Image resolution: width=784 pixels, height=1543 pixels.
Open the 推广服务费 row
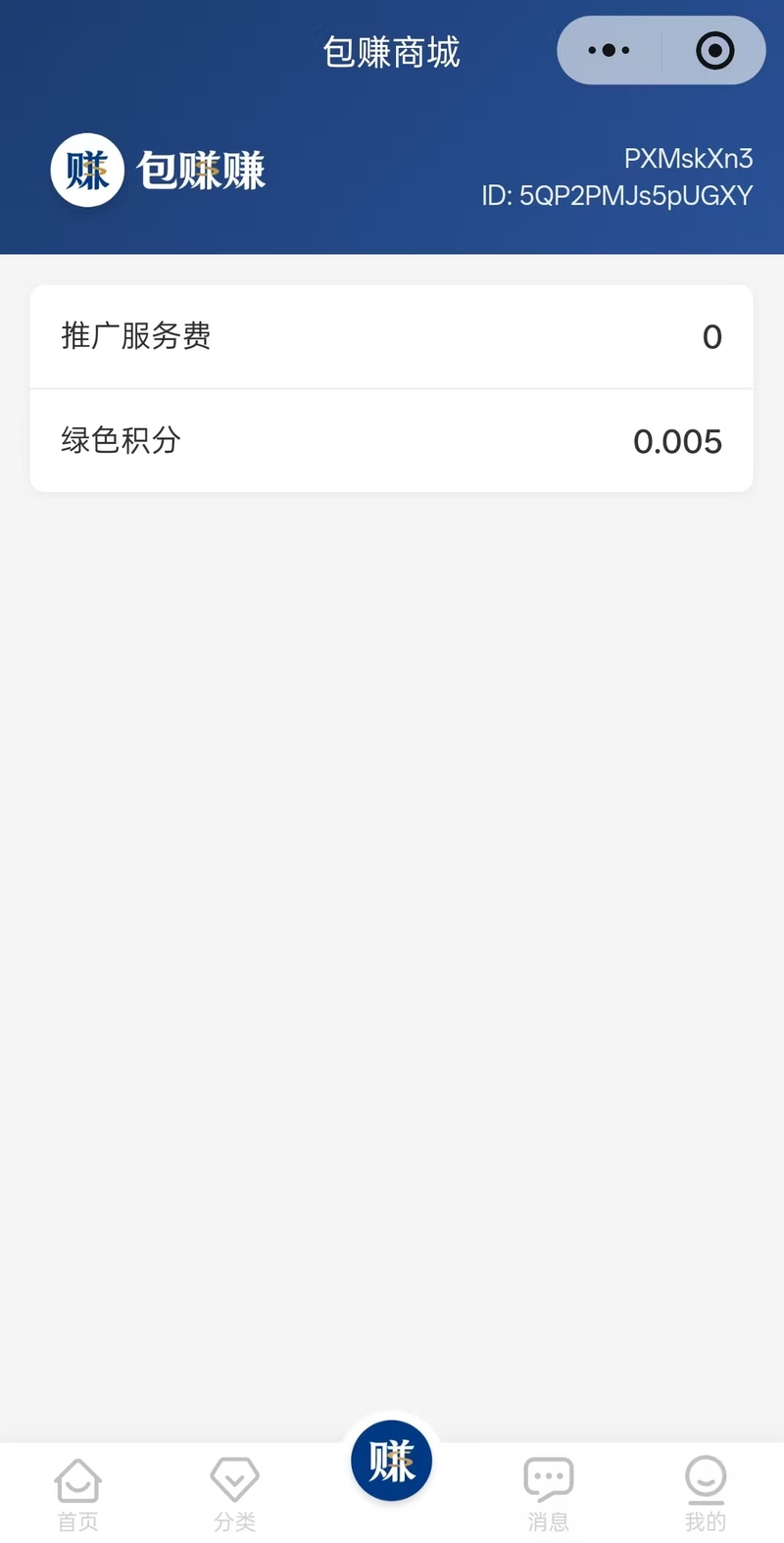pyautogui.click(x=391, y=336)
